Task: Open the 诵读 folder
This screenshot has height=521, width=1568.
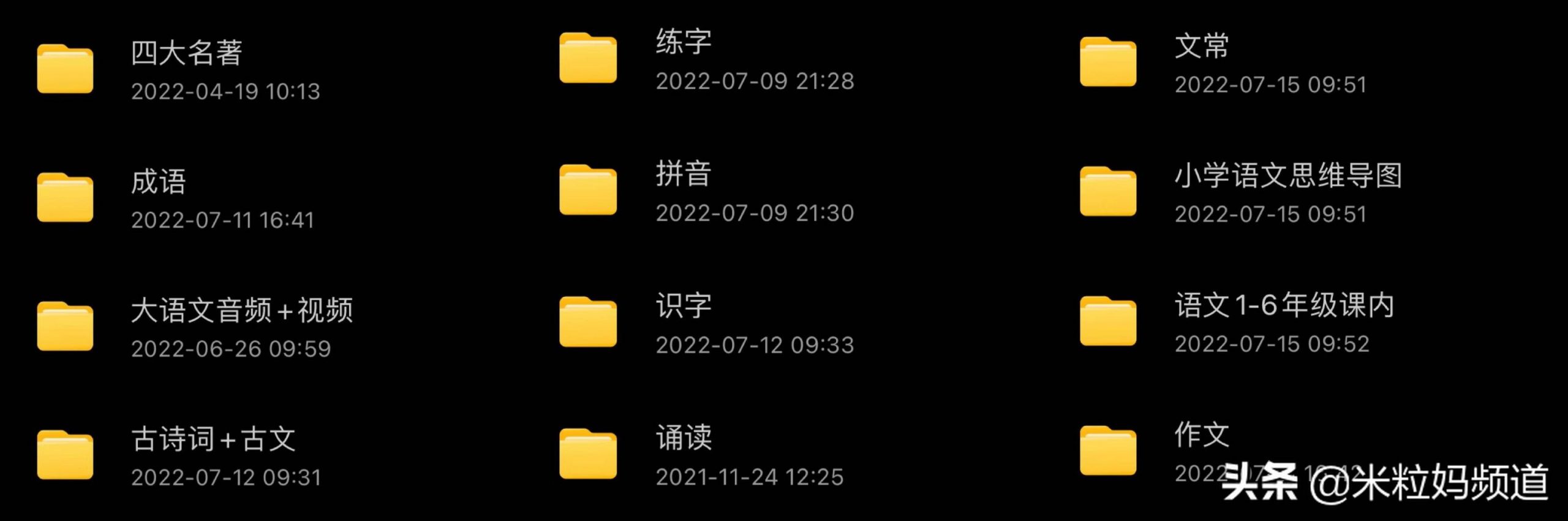Action: (x=588, y=454)
